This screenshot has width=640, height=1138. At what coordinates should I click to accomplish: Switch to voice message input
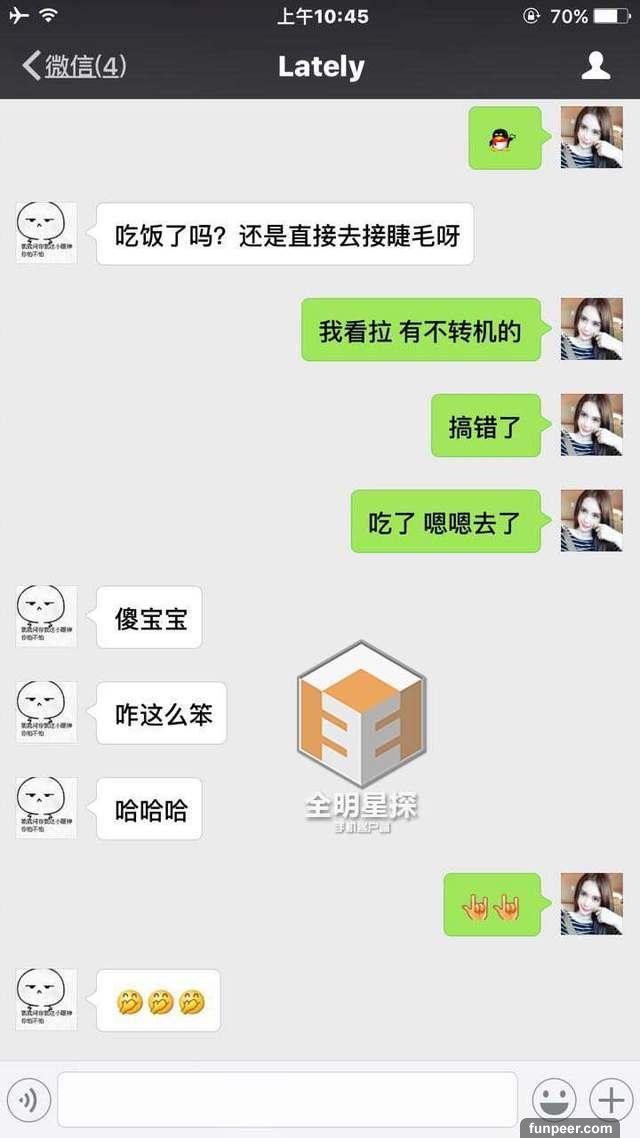click(28, 1100)
